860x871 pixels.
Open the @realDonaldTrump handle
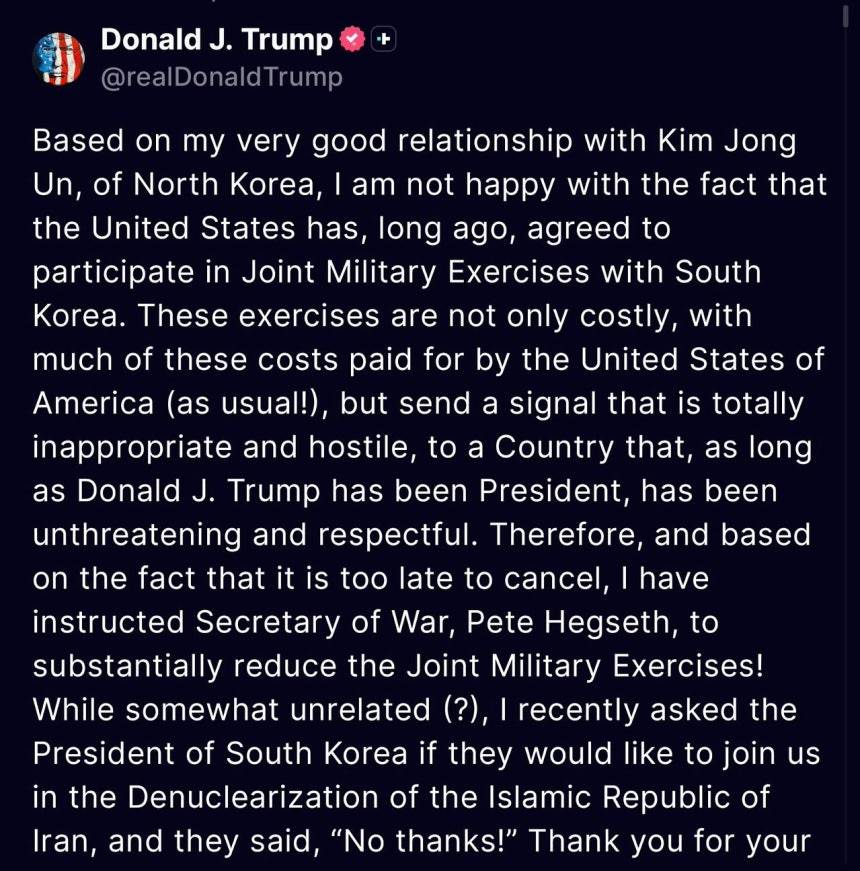coord(222,77)
